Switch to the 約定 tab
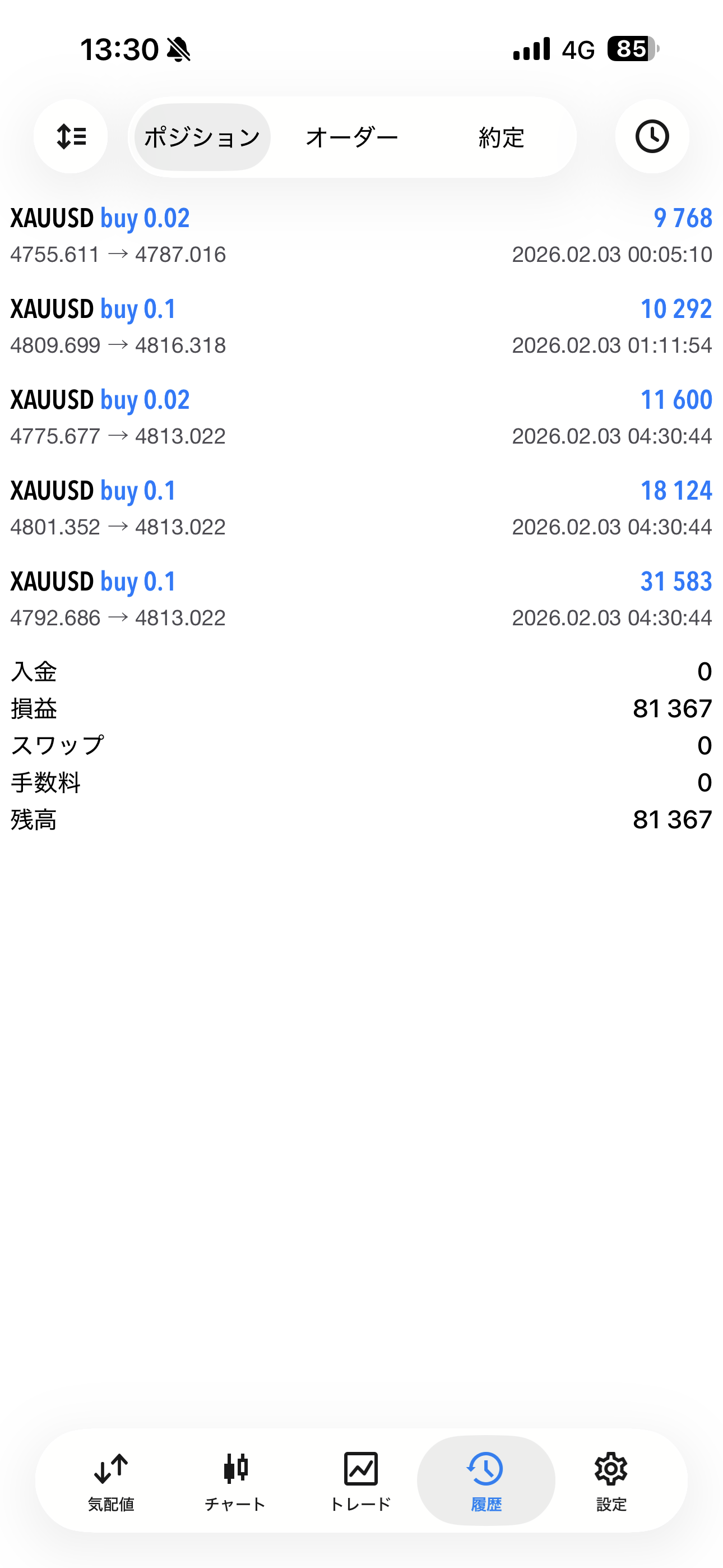 (501, 137)
